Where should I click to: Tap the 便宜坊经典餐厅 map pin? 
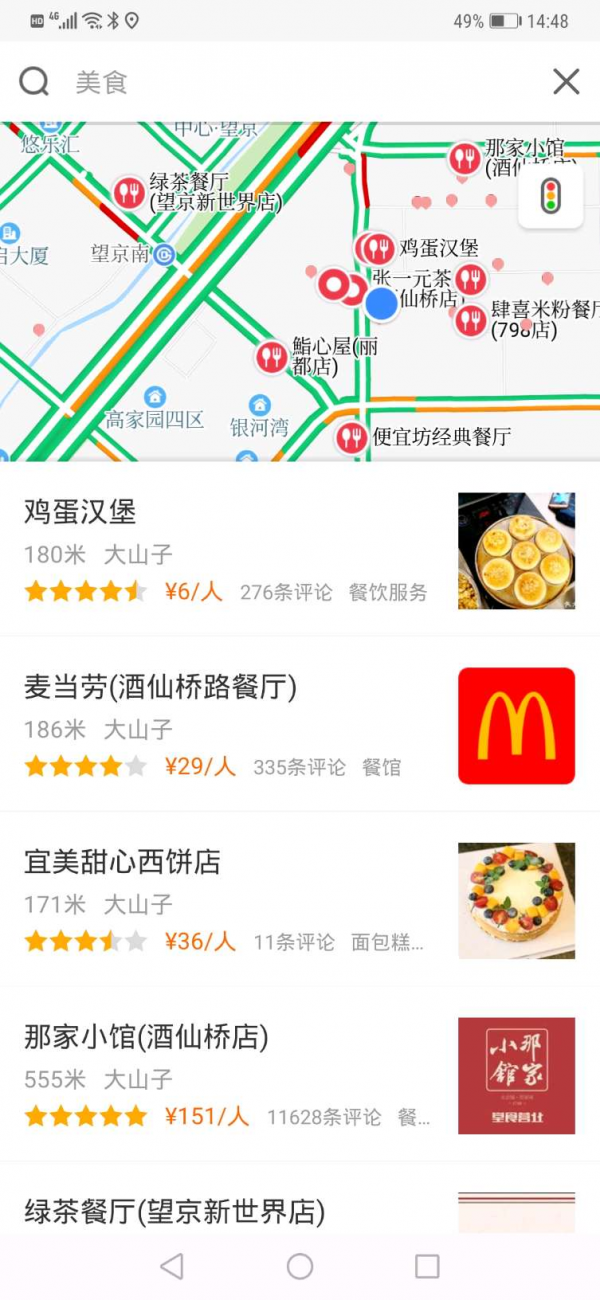(x=350, y=437)
